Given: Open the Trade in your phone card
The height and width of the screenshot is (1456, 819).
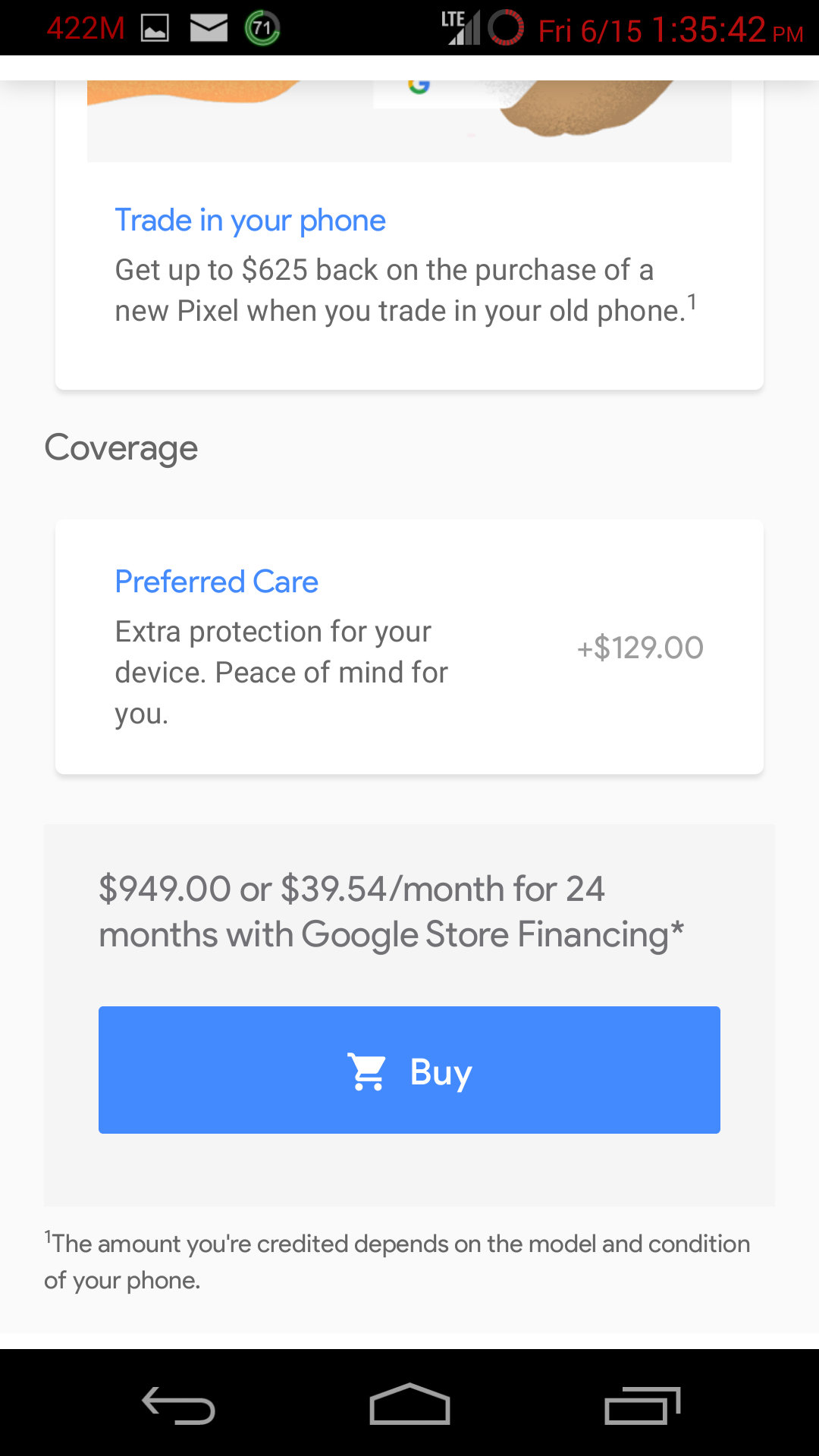Looking at the screenshot, I should pos(409,235).
